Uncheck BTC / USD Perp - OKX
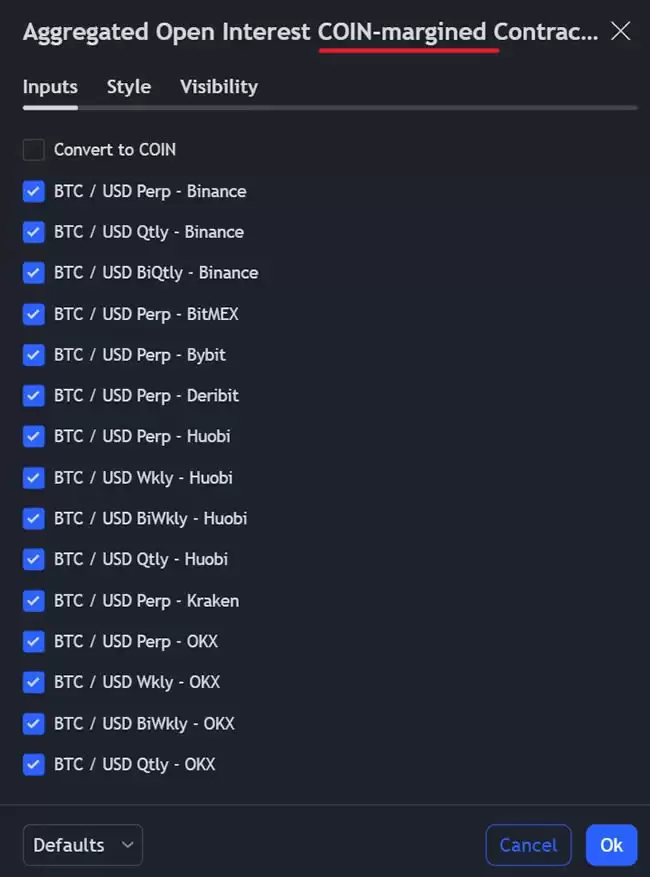Screen dimensions: 650x877 coord(34,642)
